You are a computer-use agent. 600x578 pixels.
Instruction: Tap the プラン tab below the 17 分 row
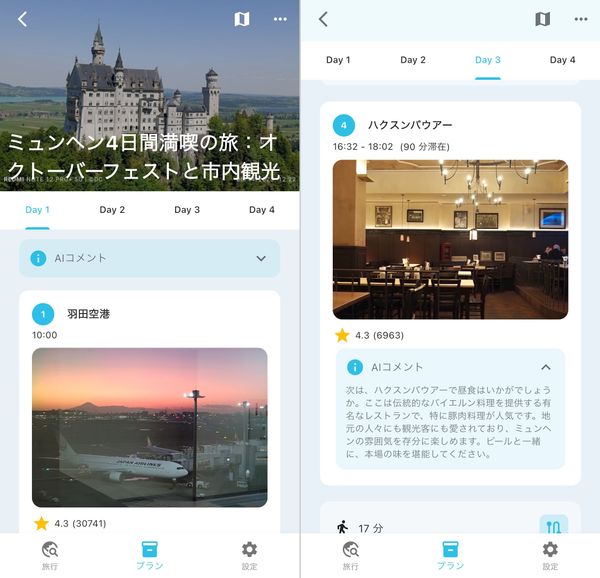[450, 556]
